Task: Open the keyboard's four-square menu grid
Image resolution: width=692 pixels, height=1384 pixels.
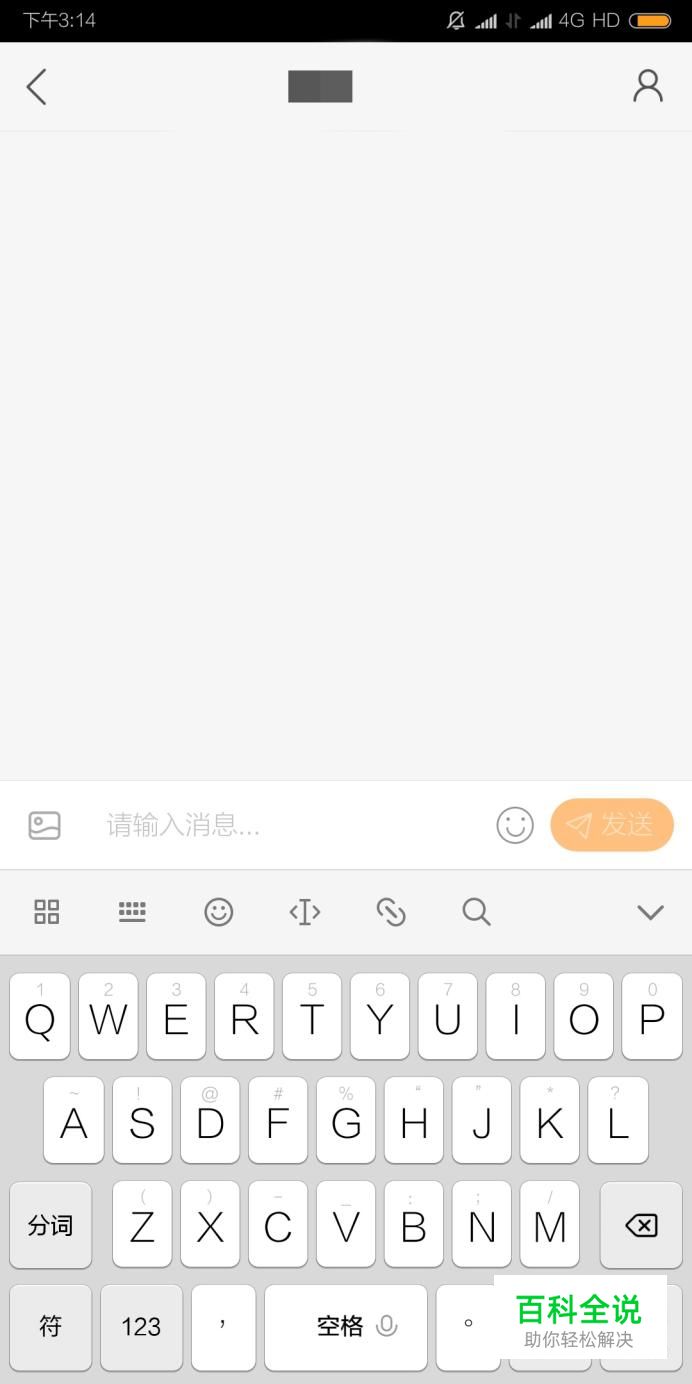Action: [x=47, y=911]
